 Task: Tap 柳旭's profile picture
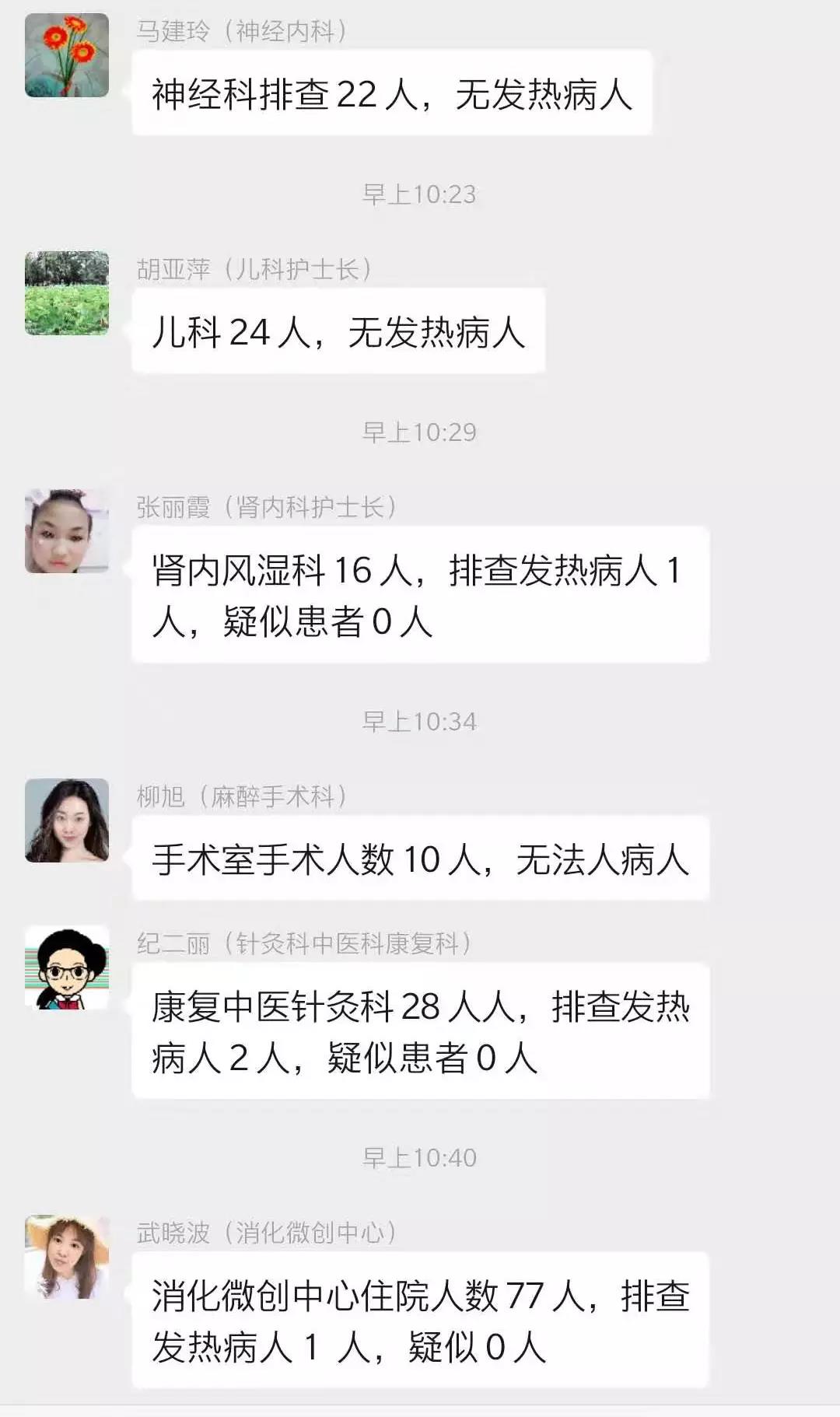(67, 820)
